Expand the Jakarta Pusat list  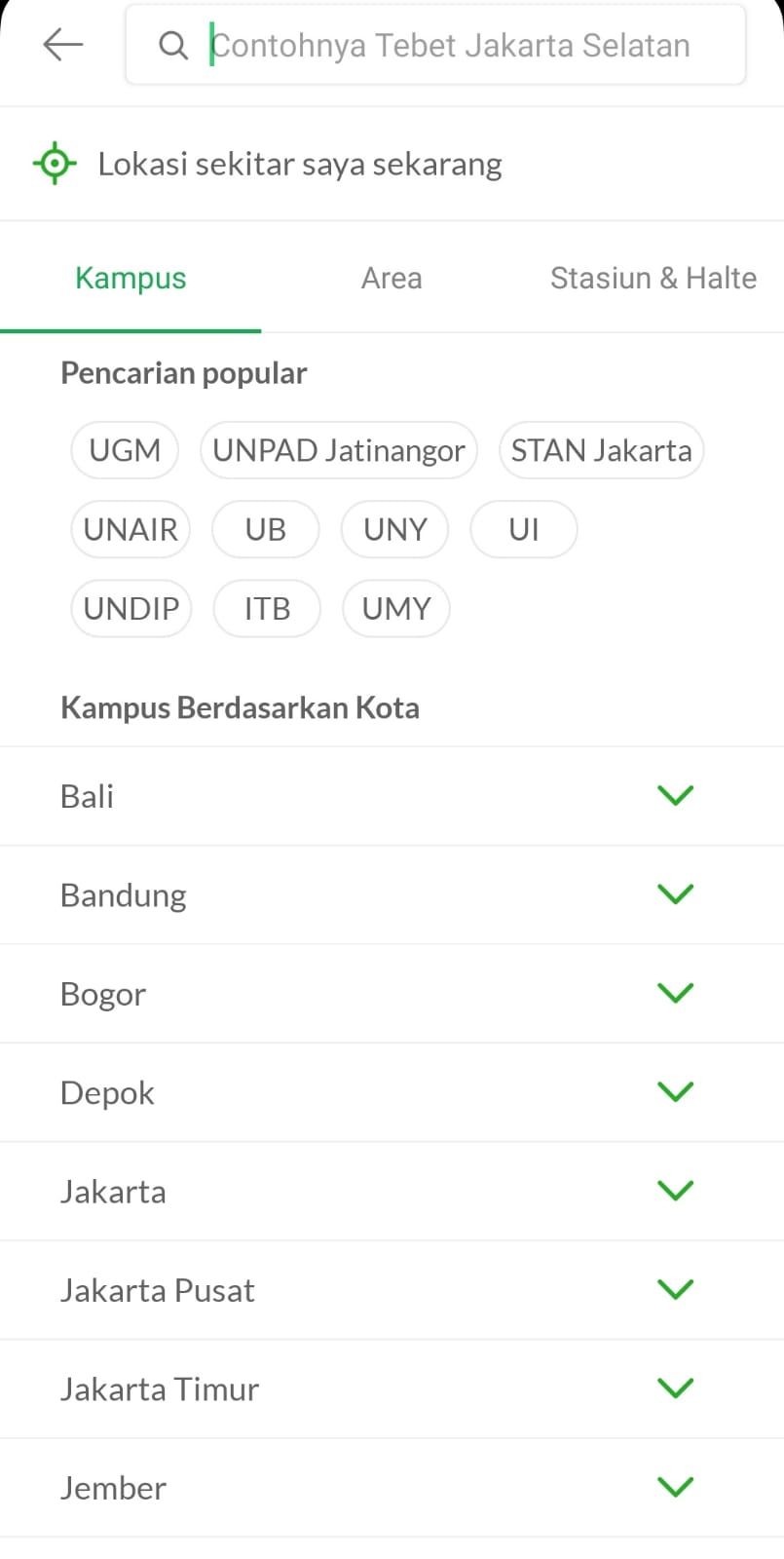click(675, 1288)
